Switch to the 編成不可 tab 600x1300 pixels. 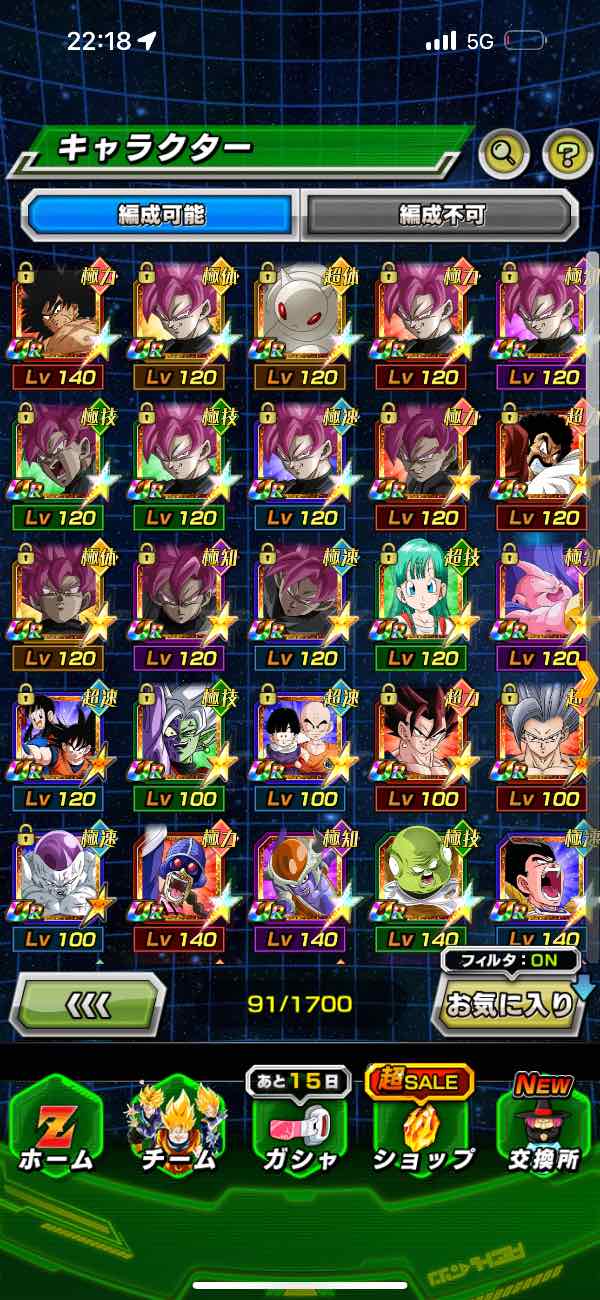(441, 214)
